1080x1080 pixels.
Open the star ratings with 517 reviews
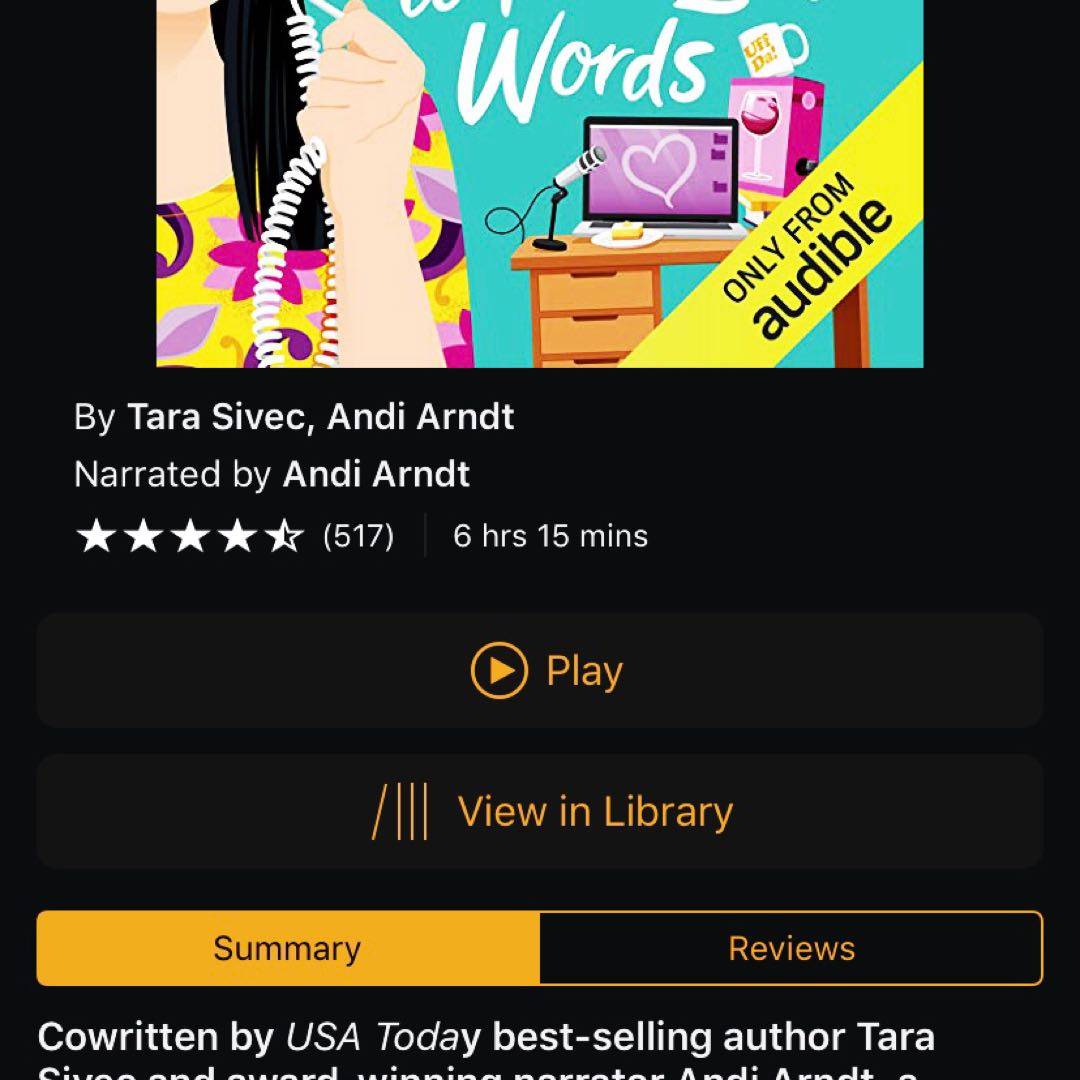pyautogui.click(x=235, y=536)
